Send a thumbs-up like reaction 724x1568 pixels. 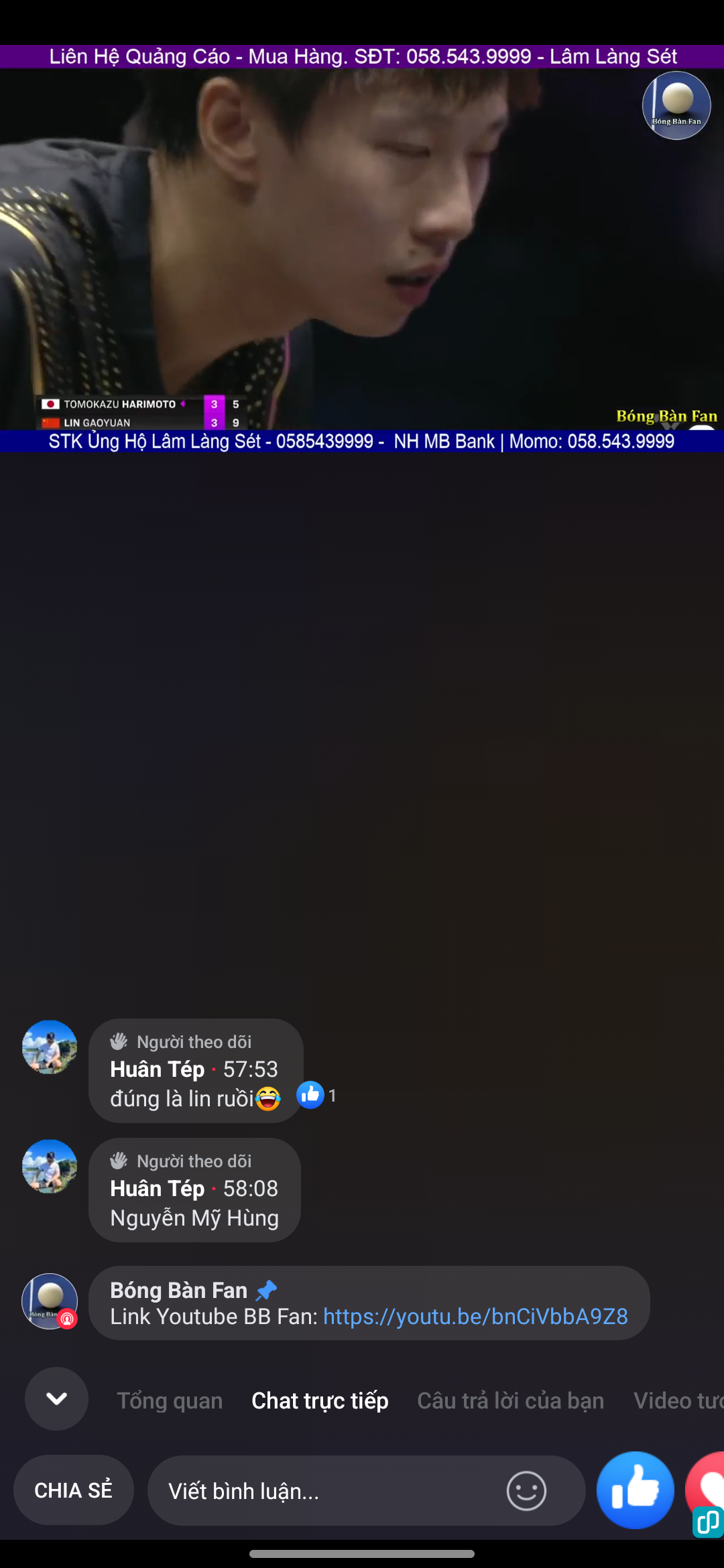pos(635,1490)
